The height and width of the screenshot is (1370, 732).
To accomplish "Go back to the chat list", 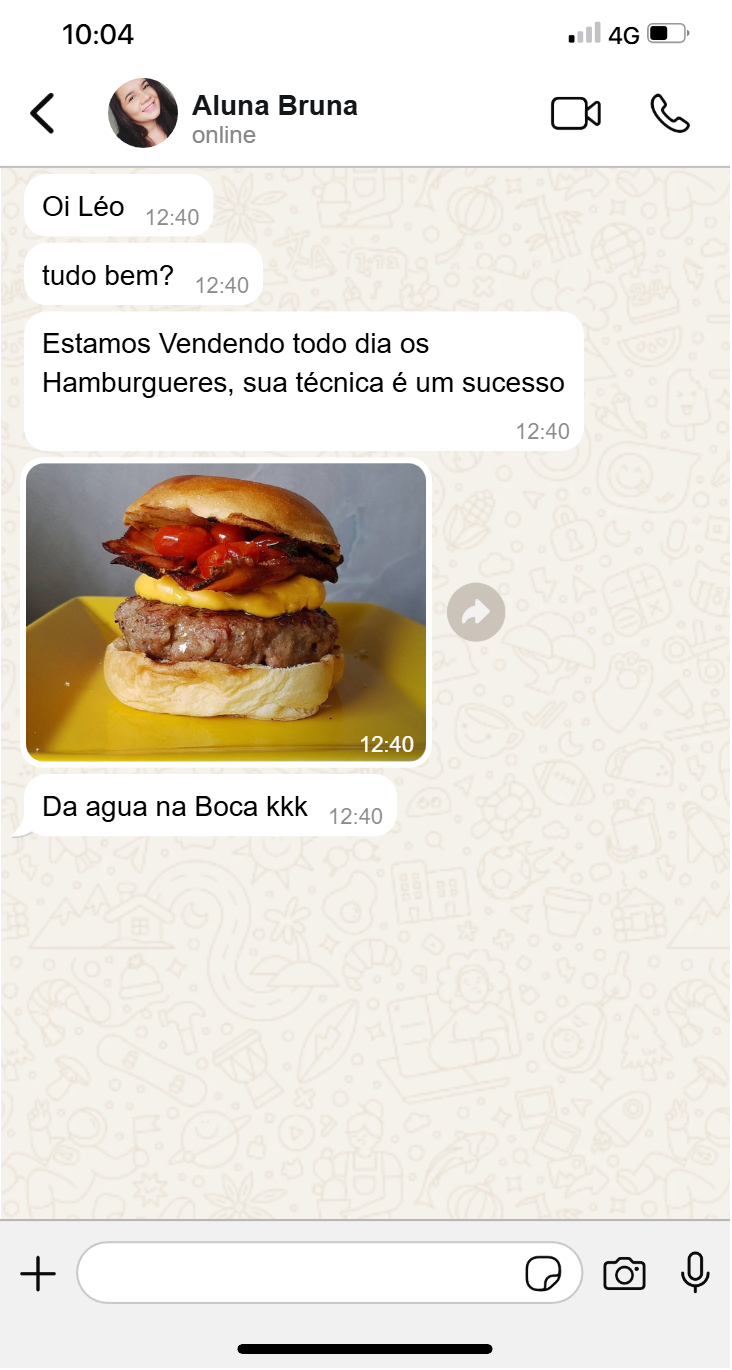I will click(x=42, y=114).
